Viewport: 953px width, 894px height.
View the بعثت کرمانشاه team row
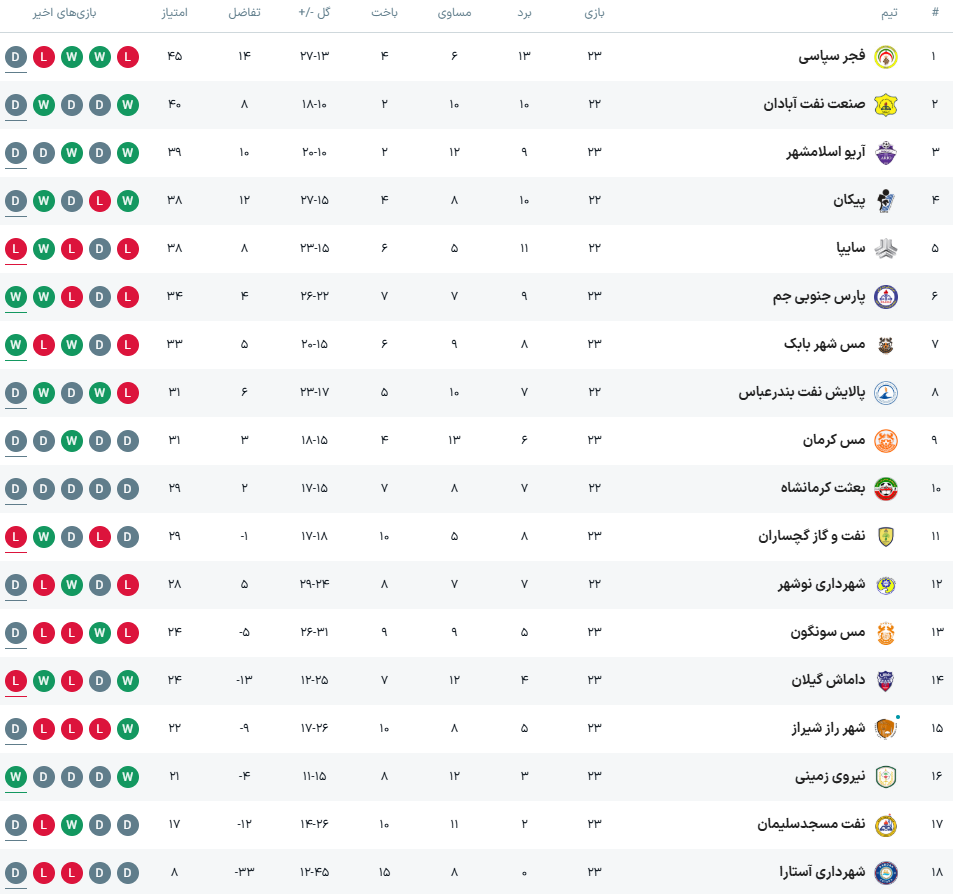point(822,488)
